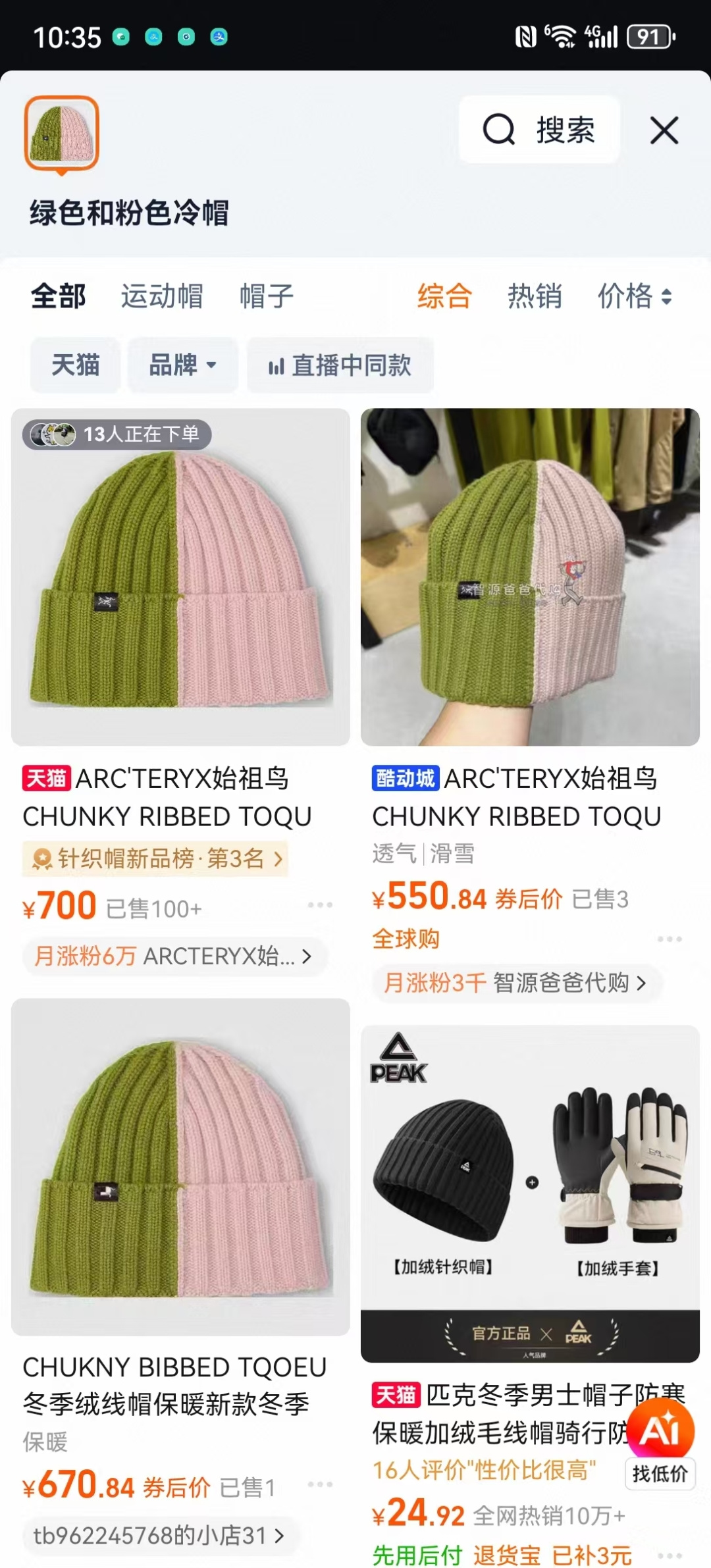Open the 智源爸爸代购 shop link

(515, 983)
